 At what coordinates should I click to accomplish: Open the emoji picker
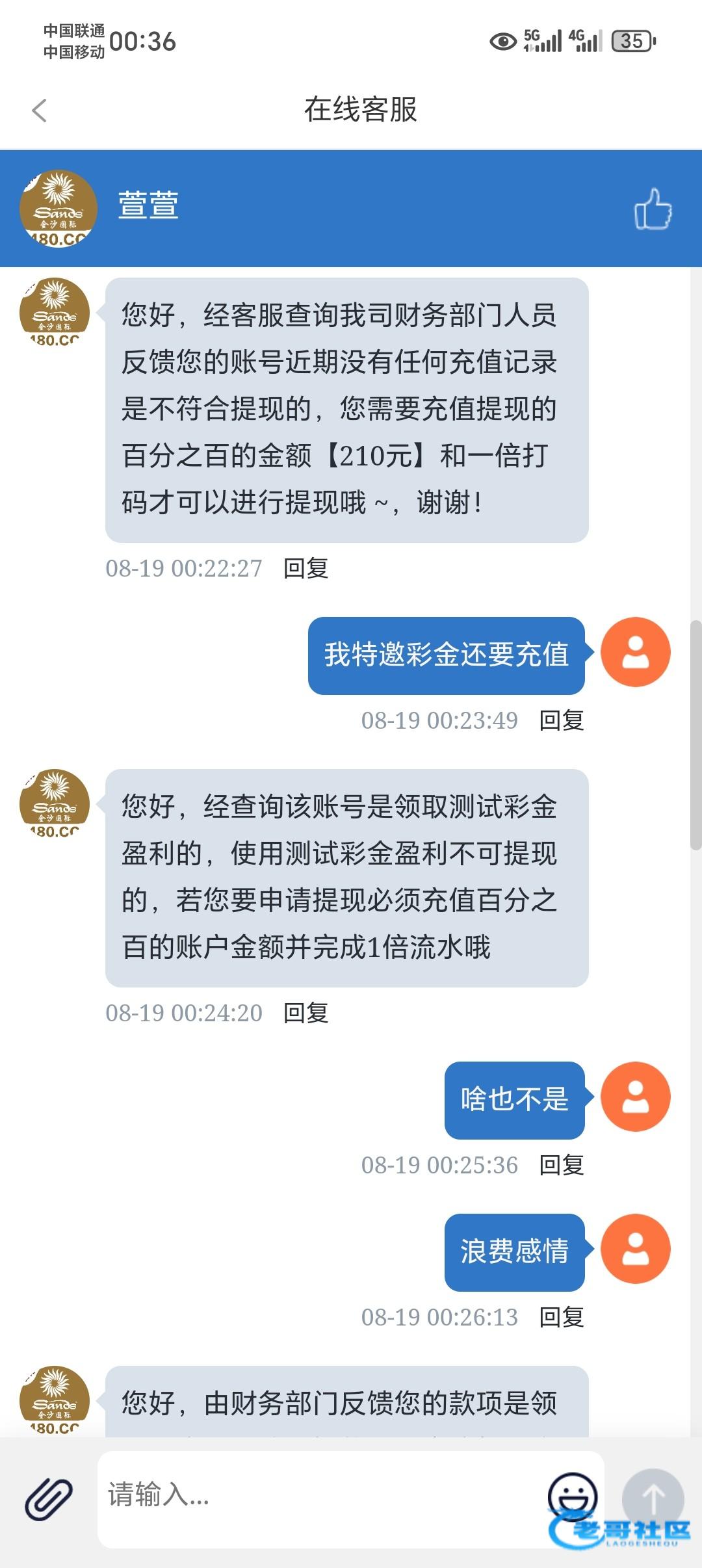click(x=573, y=1496)
